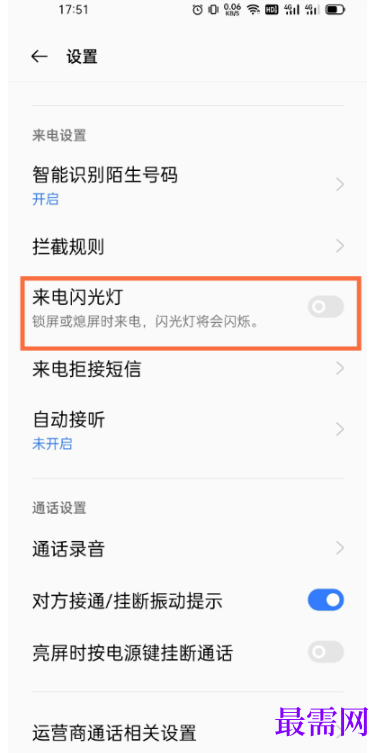Open 拦截规则
Screen dimensions: 387x753
point(188,247)
